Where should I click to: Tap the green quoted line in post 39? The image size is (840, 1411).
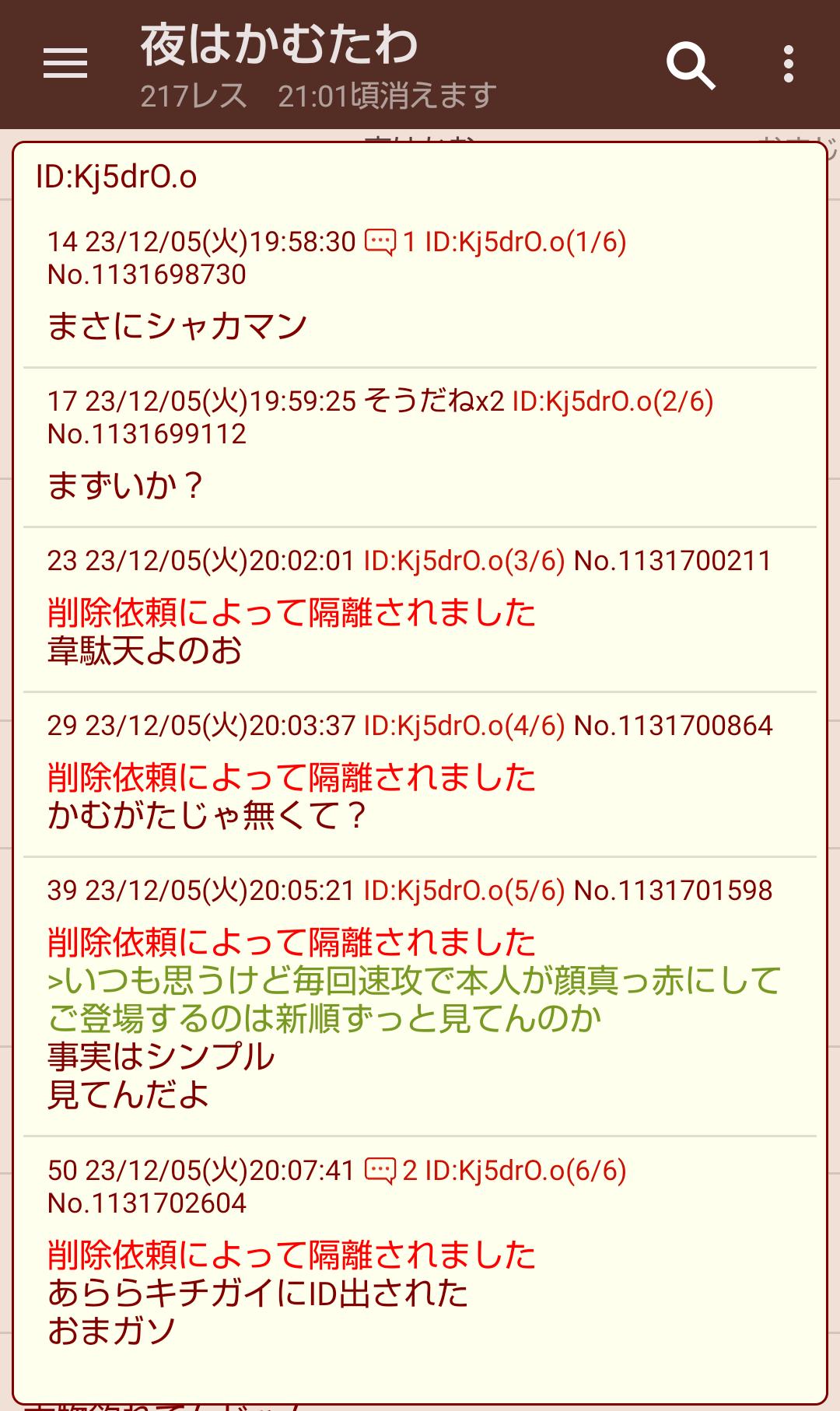pos(412,1000)
